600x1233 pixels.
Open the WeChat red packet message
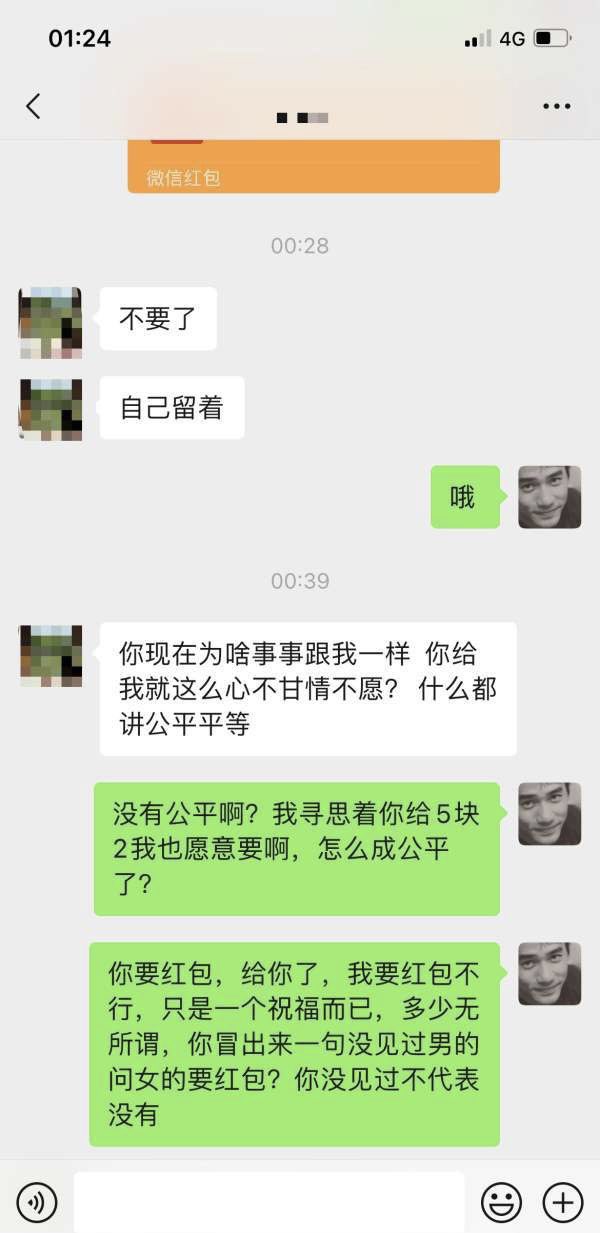pos(313,166)
